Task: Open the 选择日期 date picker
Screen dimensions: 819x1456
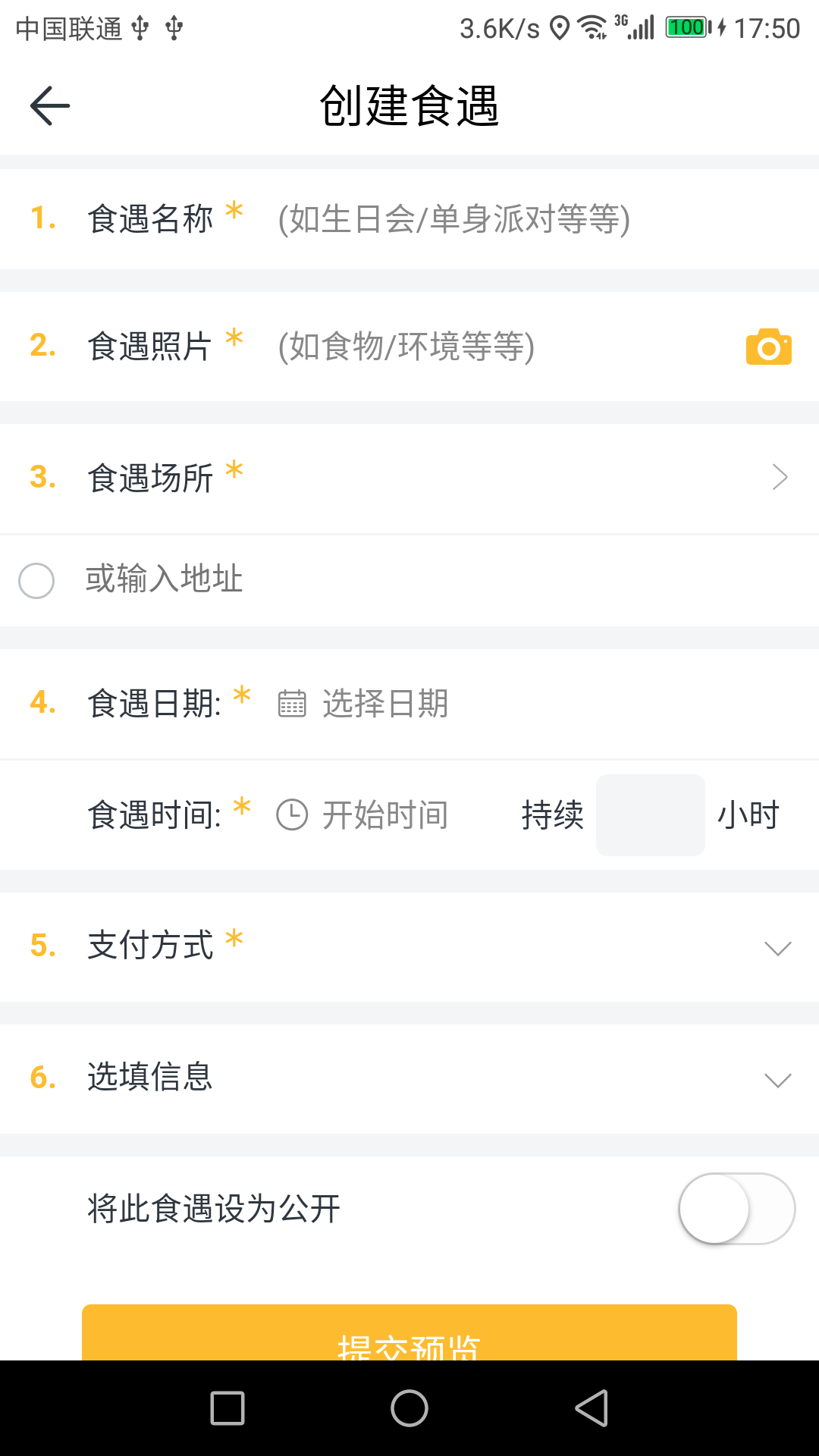Action: click(363, 704)
